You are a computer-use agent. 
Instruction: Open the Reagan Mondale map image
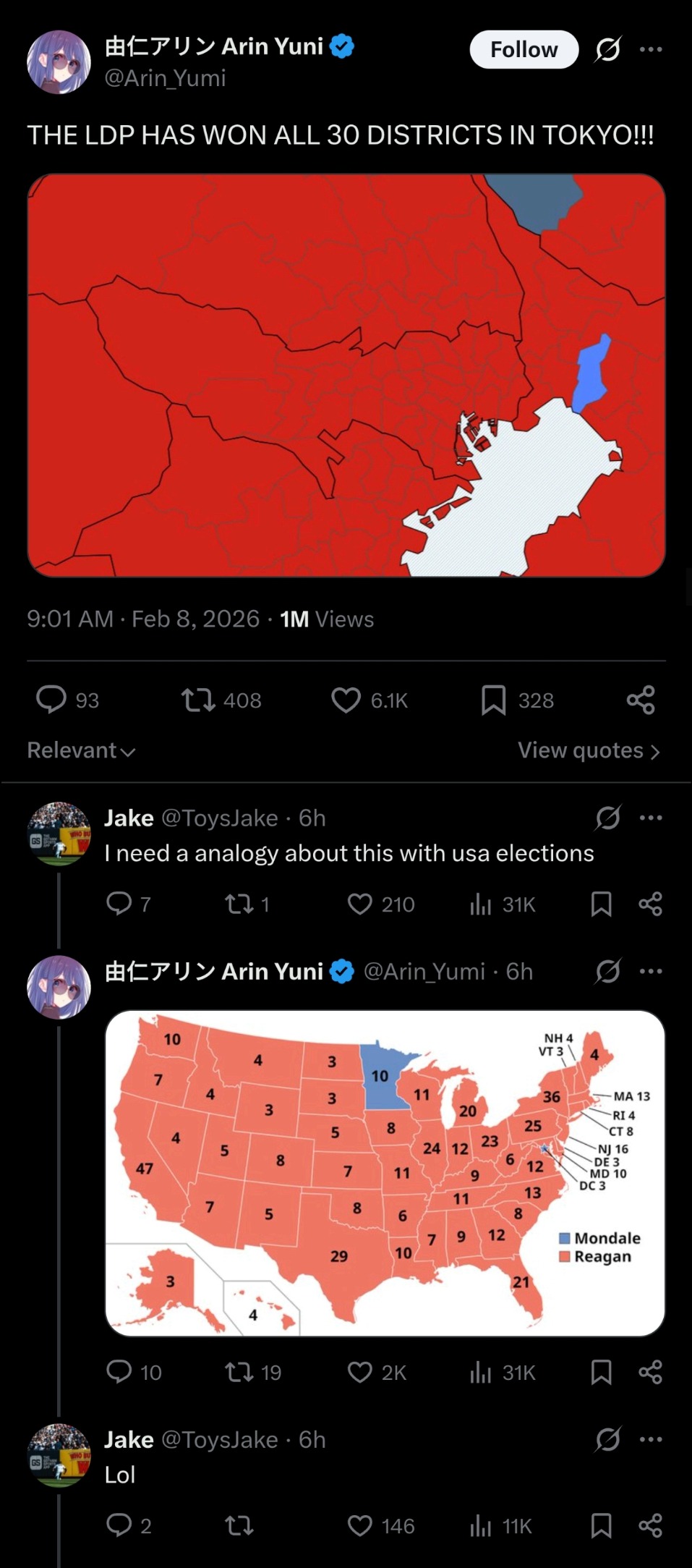point(385,1172)
